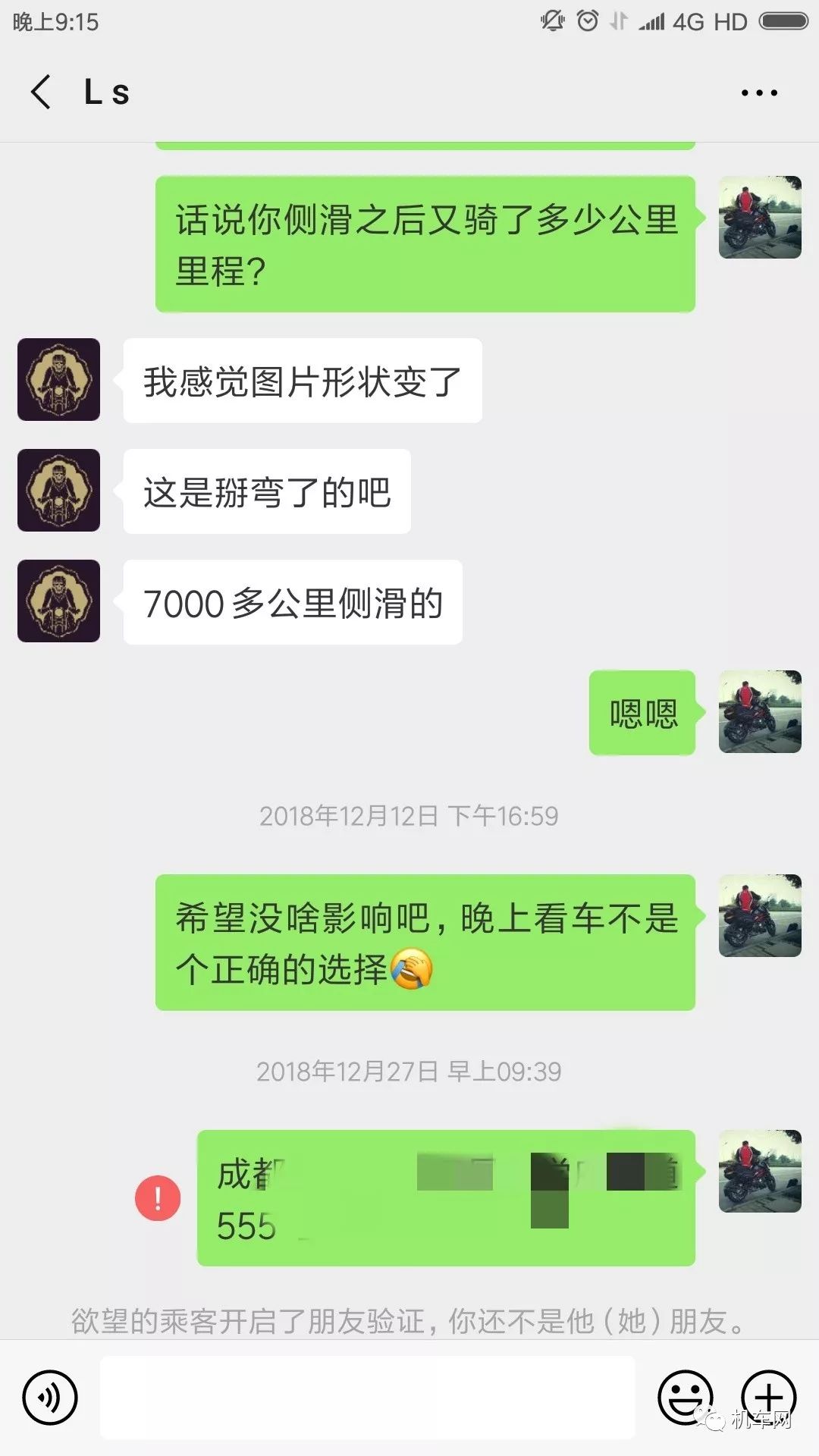Tap the chat title Ls

106,91
